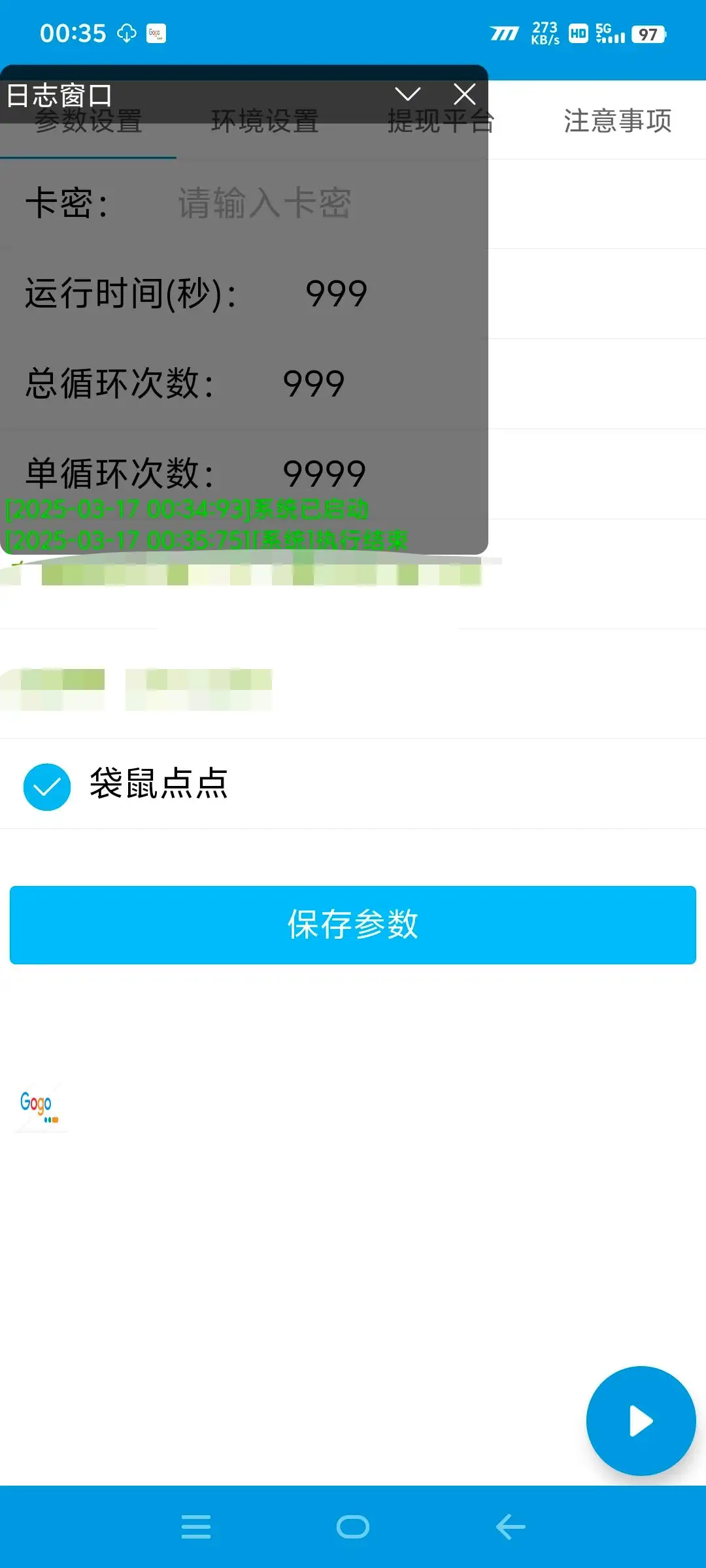706x1568 pixels.
Task: Tap the 保存参数 button
Action: click(353, 924)
